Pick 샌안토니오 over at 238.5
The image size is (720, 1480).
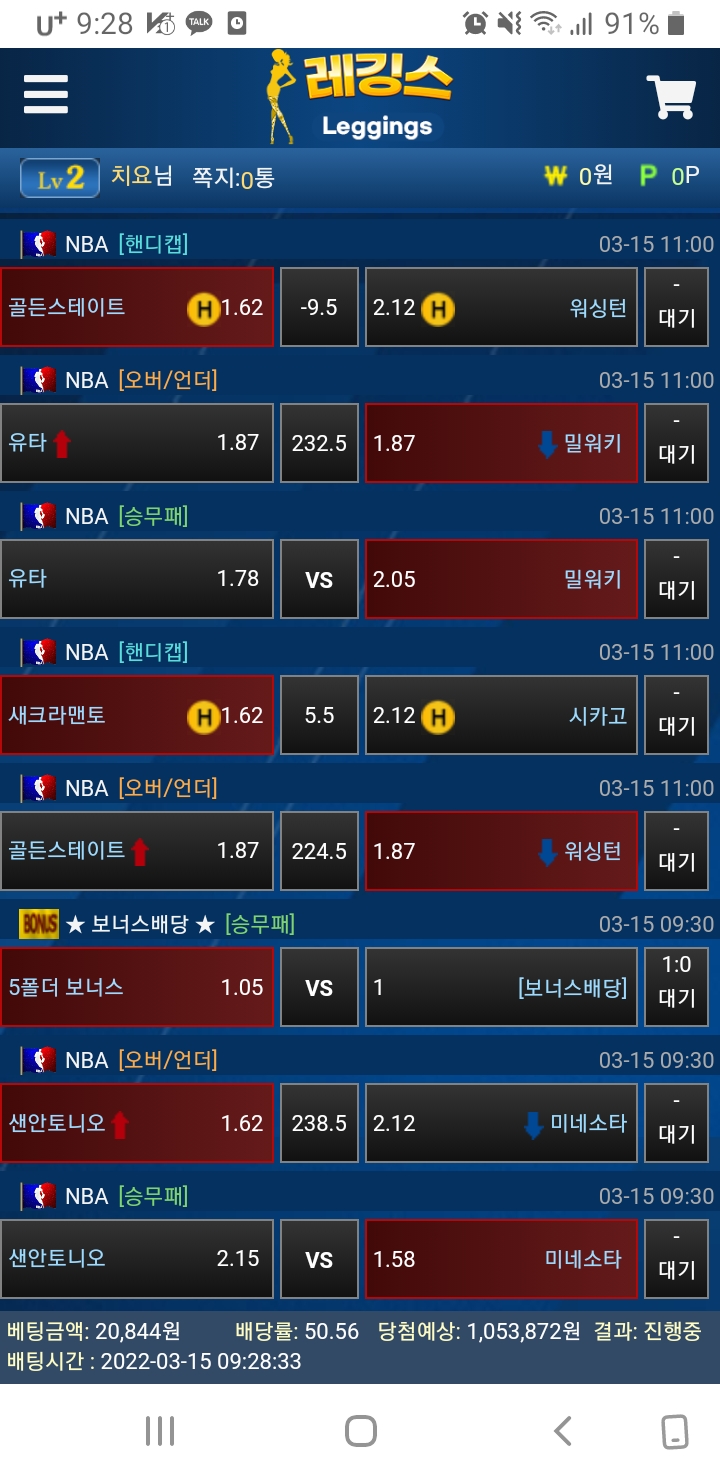pyautogui.click(x=137, y=1123)
